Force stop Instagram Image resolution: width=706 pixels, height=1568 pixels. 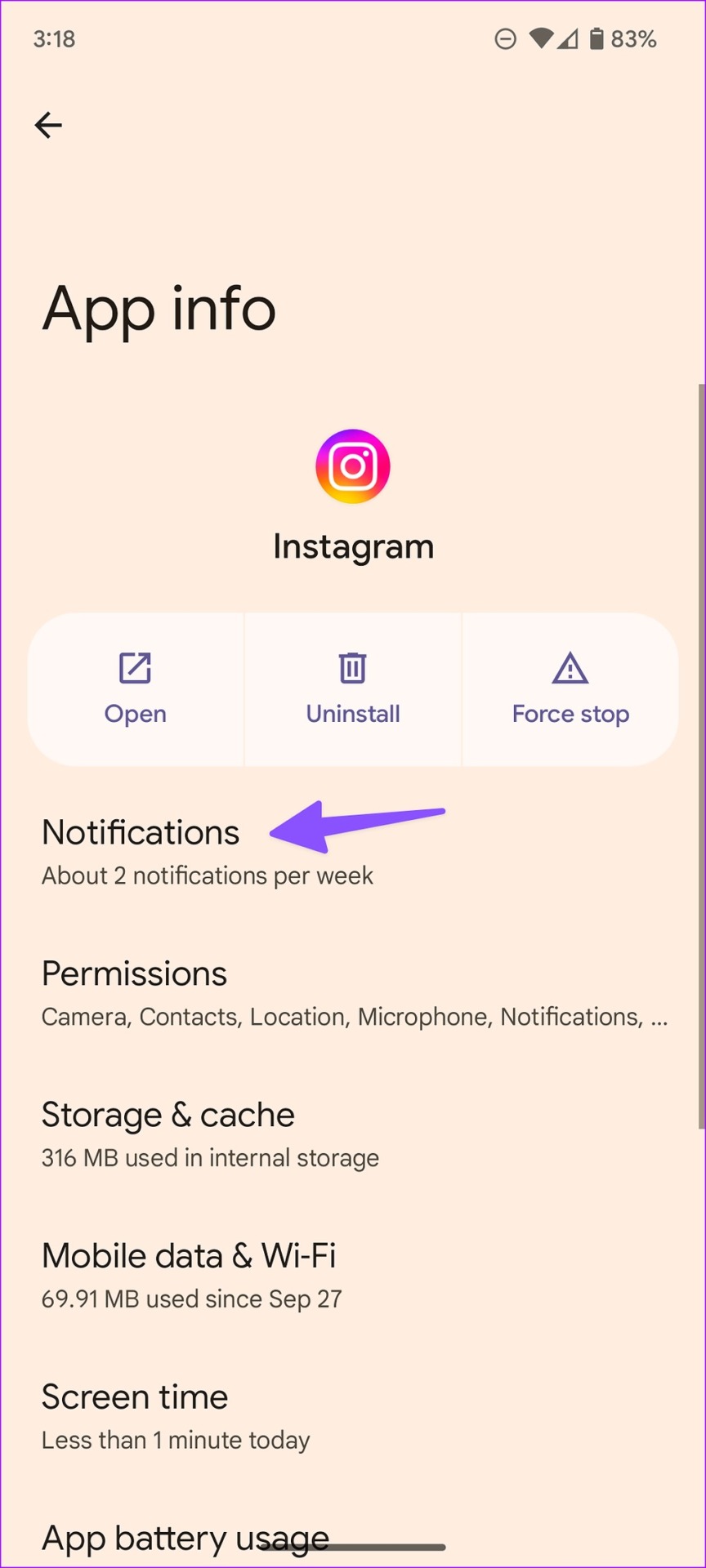(570, 690)
